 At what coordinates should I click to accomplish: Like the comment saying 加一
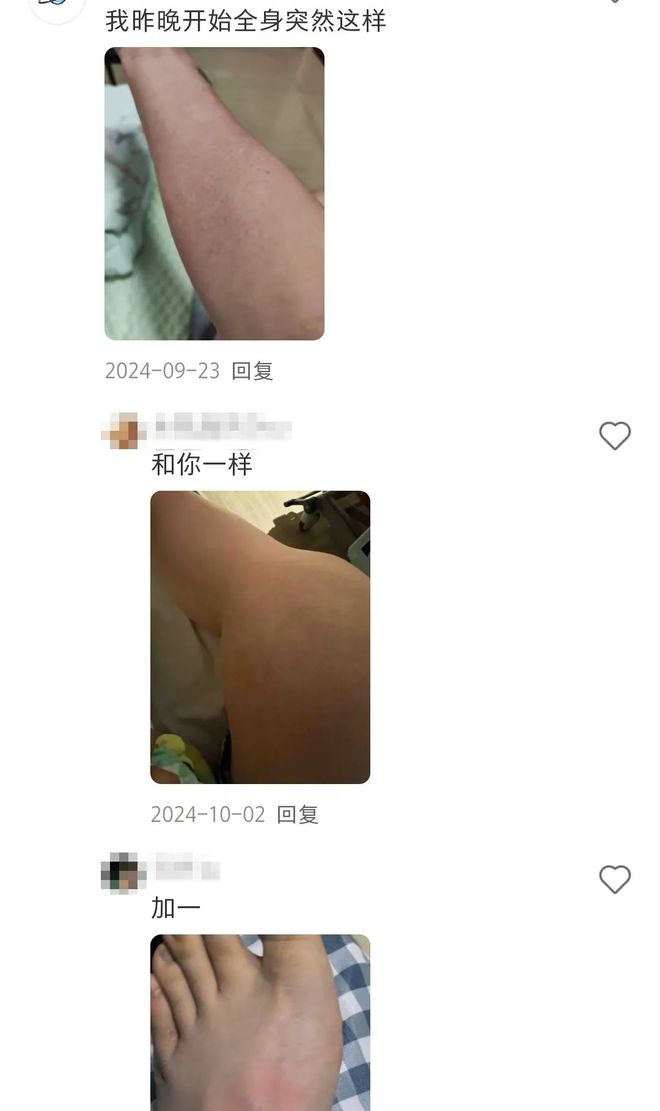pyautogui.click(x=614, y=880)
